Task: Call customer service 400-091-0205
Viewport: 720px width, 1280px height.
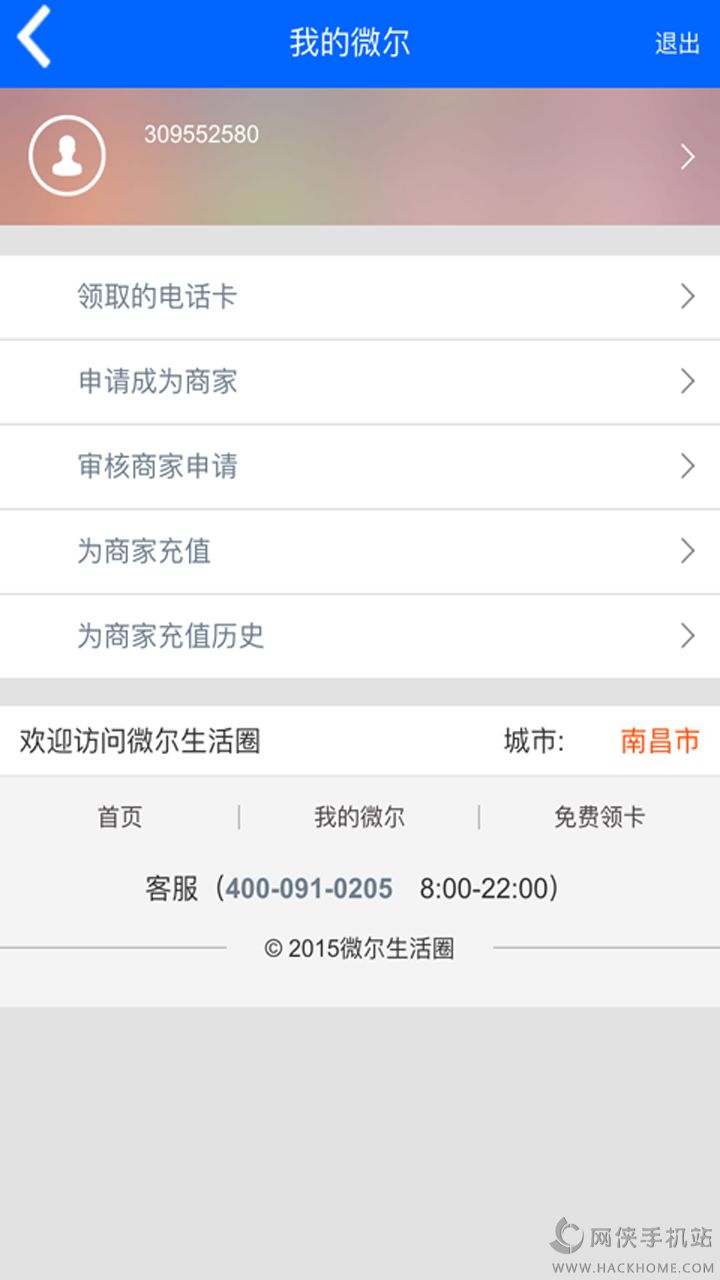Action: (308, 888)
